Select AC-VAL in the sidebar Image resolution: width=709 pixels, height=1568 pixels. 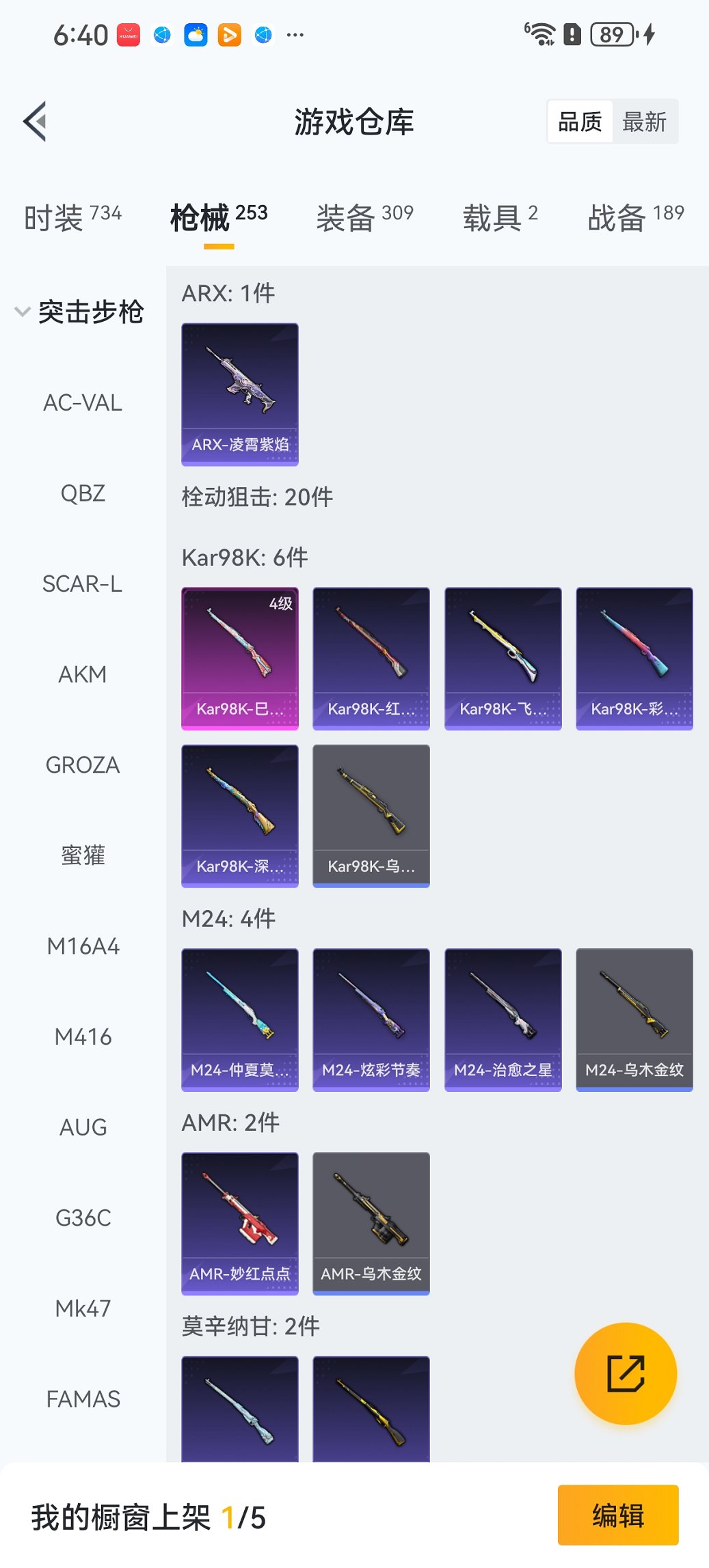(x=81, y=403)
